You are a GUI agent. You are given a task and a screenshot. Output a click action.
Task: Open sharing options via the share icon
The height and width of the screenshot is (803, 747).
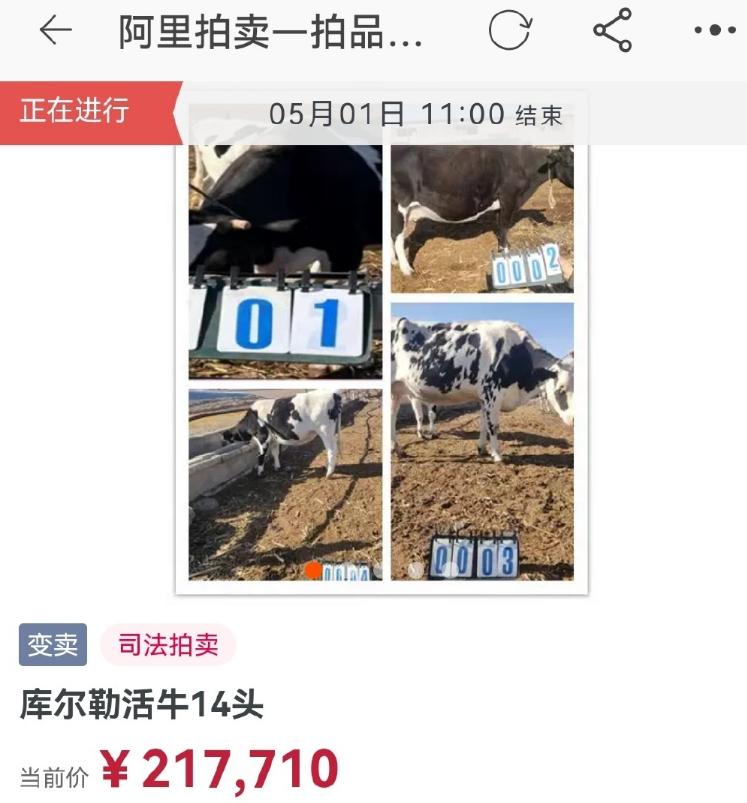pos(611,31)
